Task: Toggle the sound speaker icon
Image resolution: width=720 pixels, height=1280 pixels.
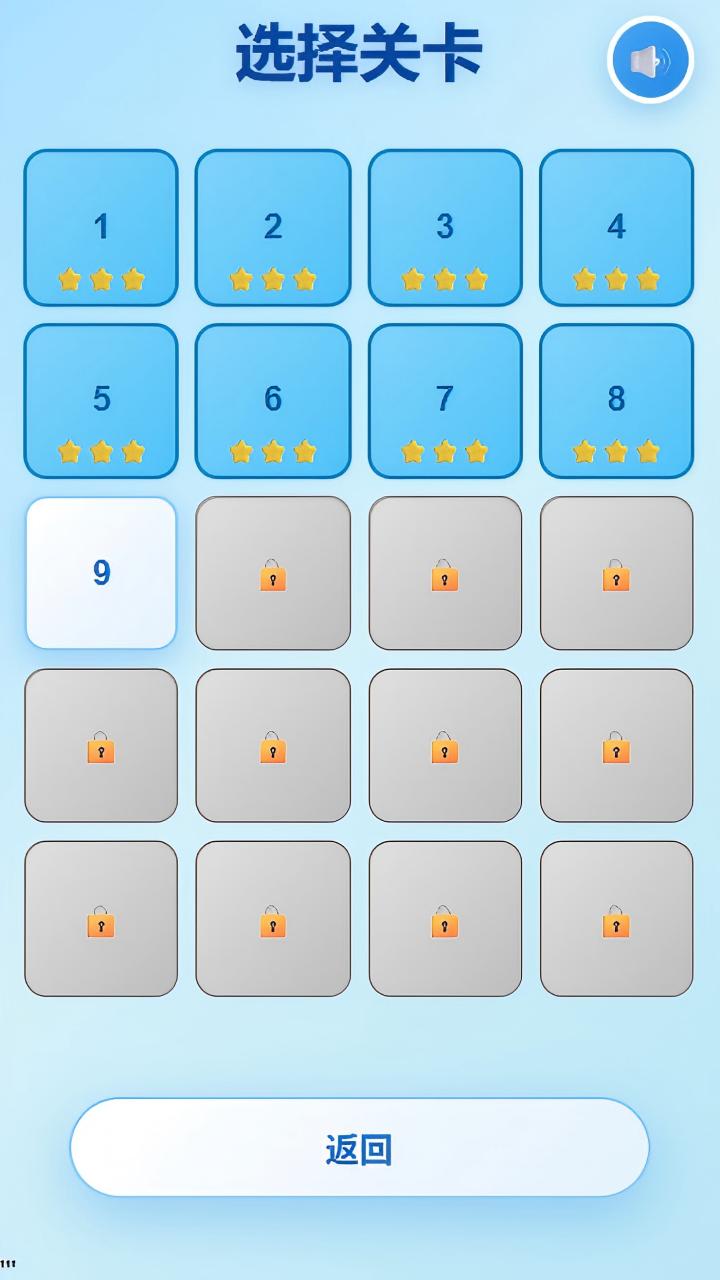Action: pyautogui.click(x=650, y=60)
